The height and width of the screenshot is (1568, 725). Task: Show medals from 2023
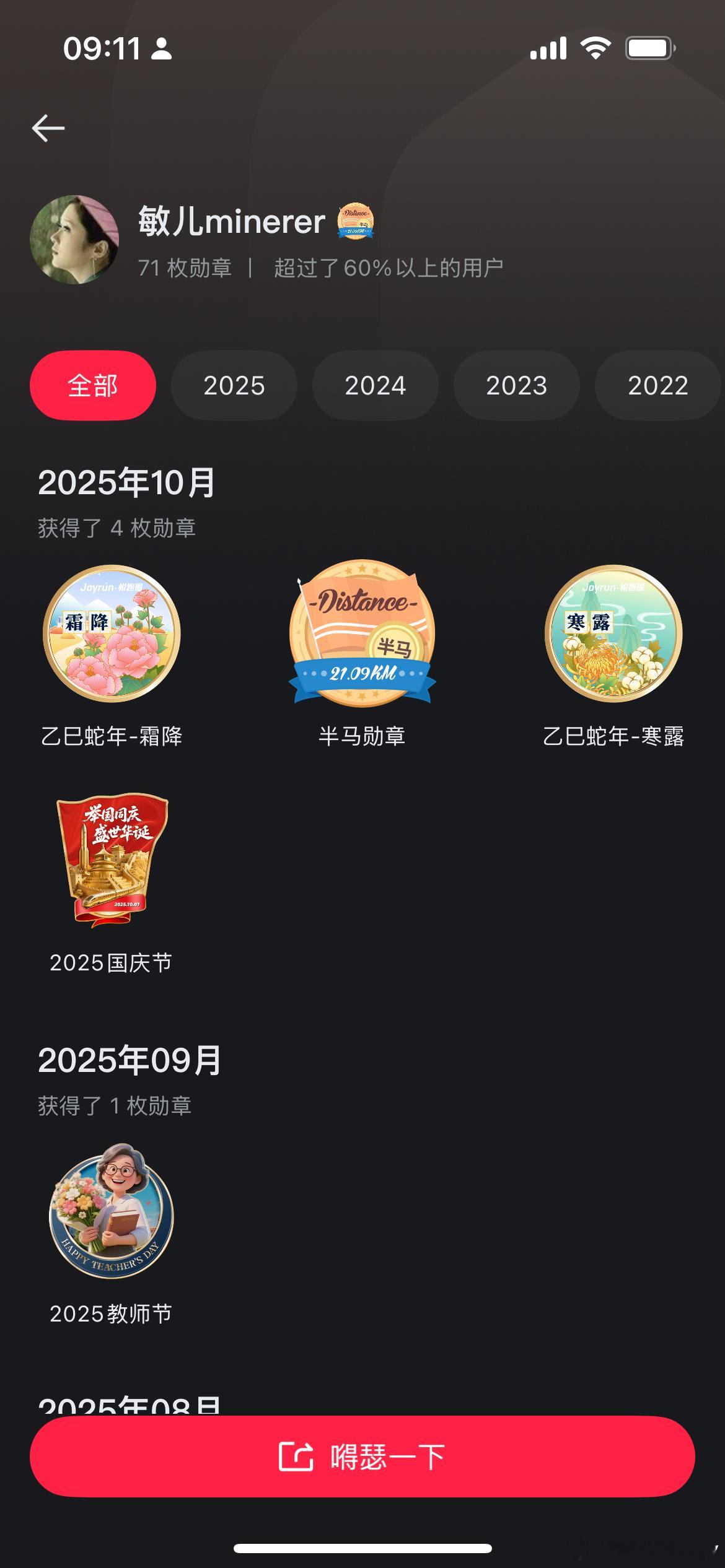coord(517,385)
